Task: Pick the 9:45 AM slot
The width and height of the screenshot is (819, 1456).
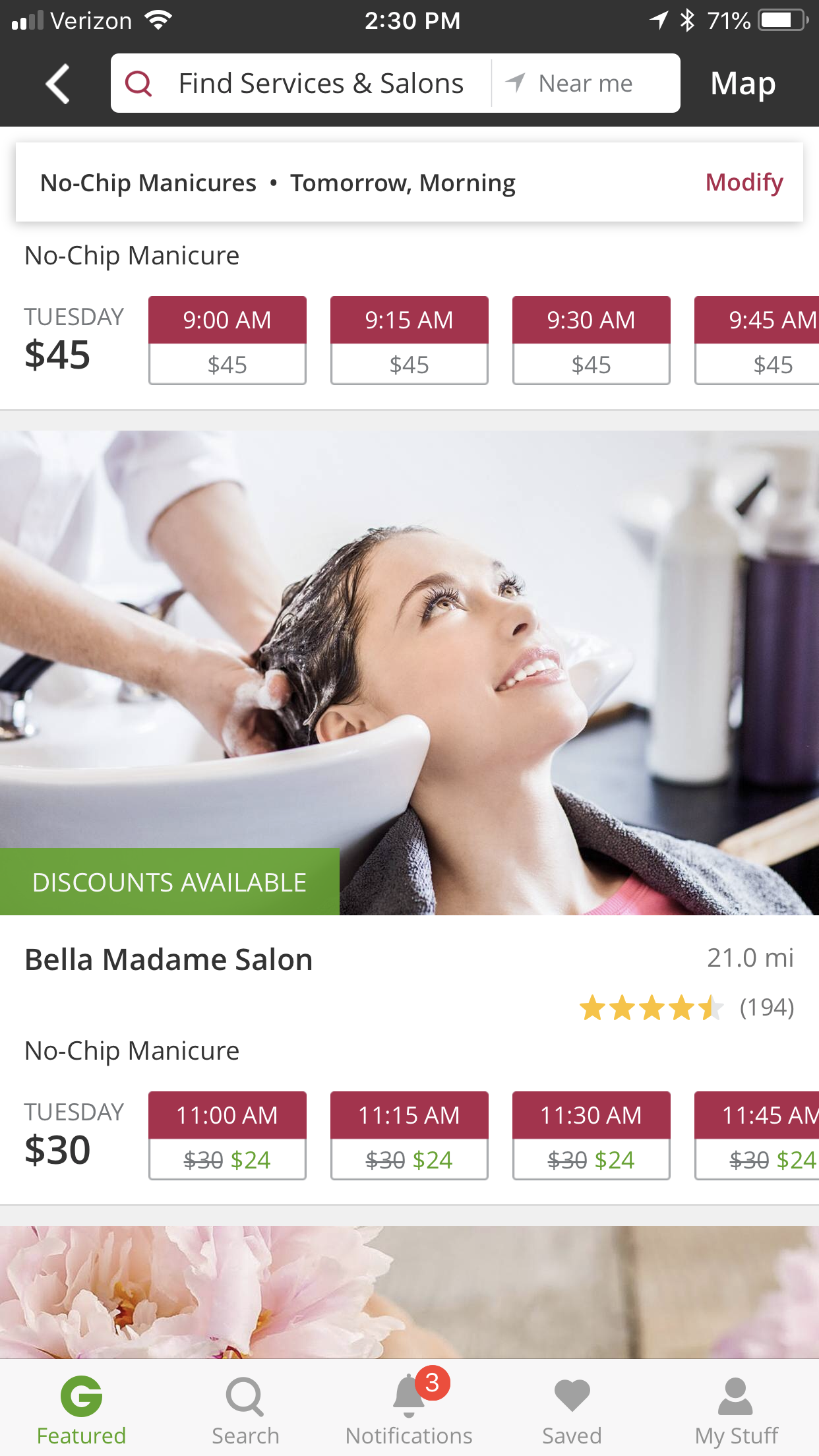Action: [757, 340]
